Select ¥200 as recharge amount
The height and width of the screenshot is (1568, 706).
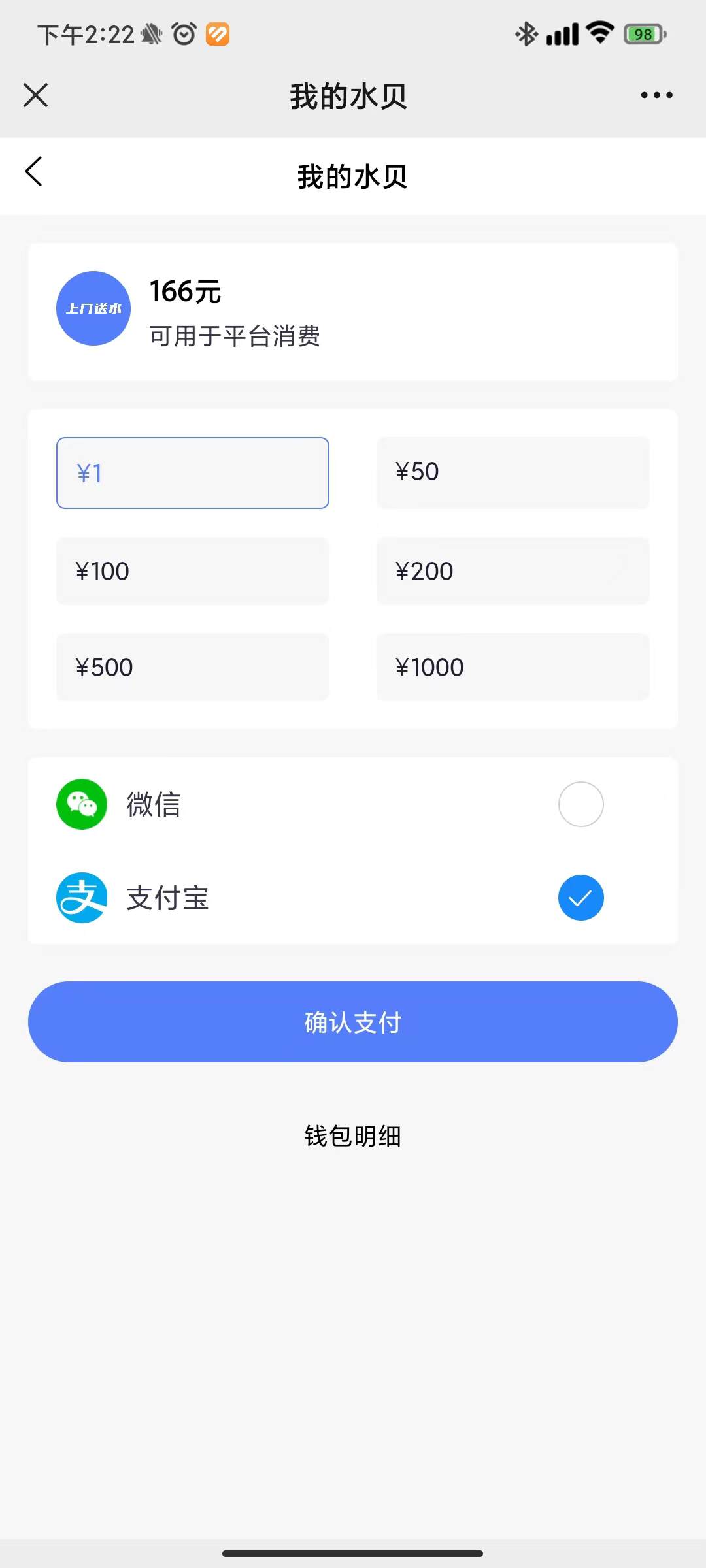pyautogui.click(x=513, y=572)
